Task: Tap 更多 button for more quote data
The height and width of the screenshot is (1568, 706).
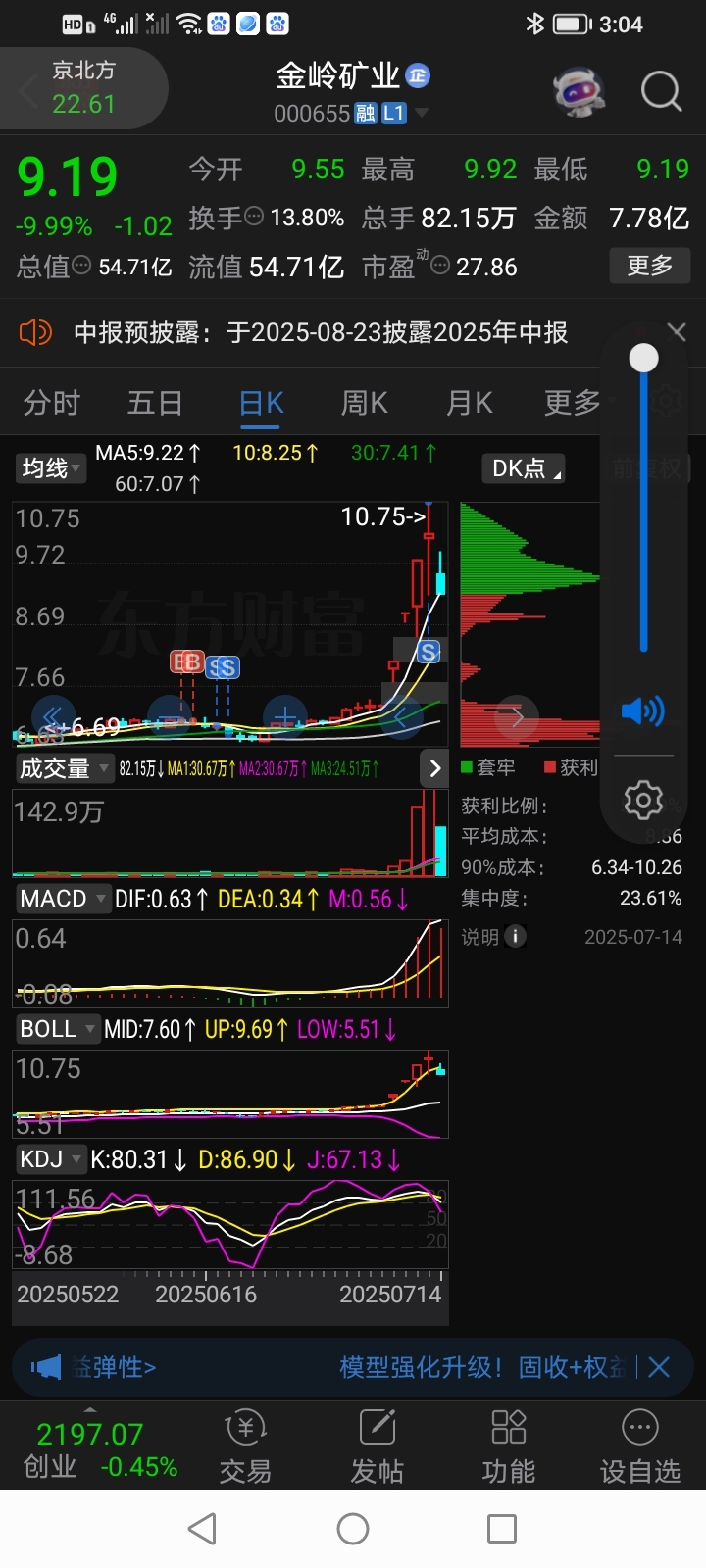Action: click(x=650, y=266)
